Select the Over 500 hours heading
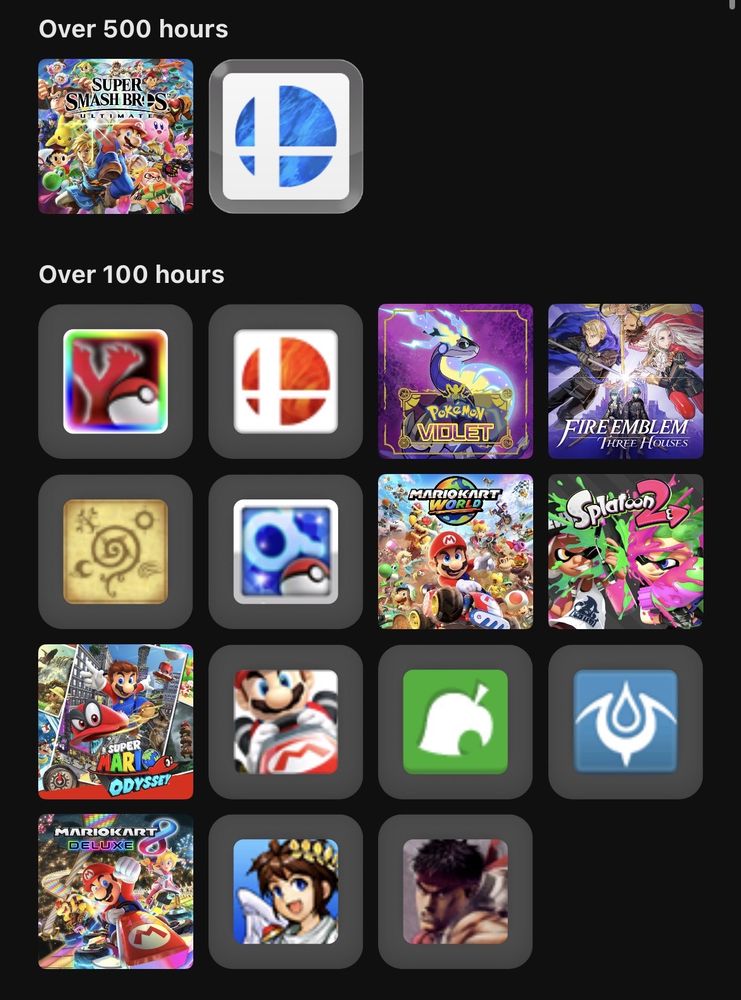The height and width of the screenshot is (1000, 741). (133, 29)
